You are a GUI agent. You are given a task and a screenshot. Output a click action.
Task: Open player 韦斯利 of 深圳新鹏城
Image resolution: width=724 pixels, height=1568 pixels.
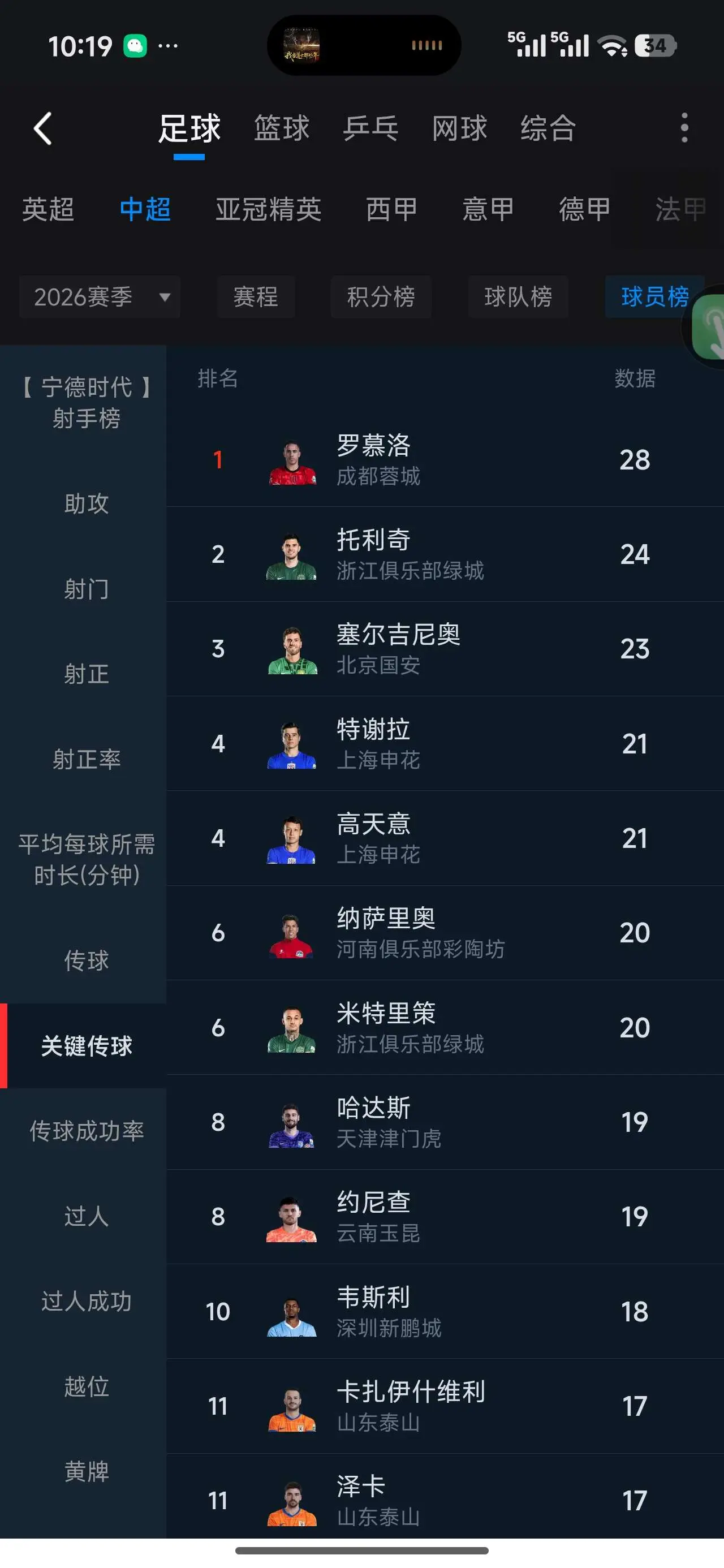445,1311
